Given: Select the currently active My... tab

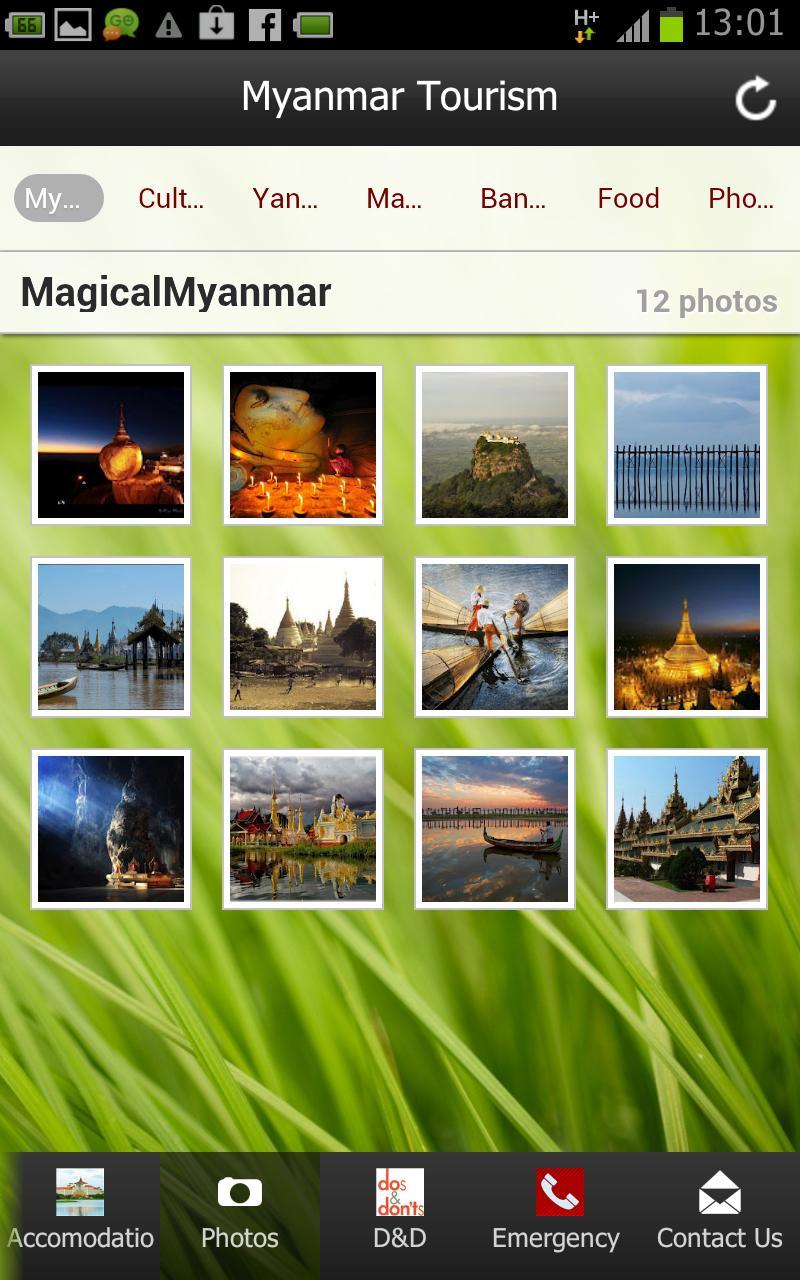Looking at the screenshot, I should pos(56,198).
